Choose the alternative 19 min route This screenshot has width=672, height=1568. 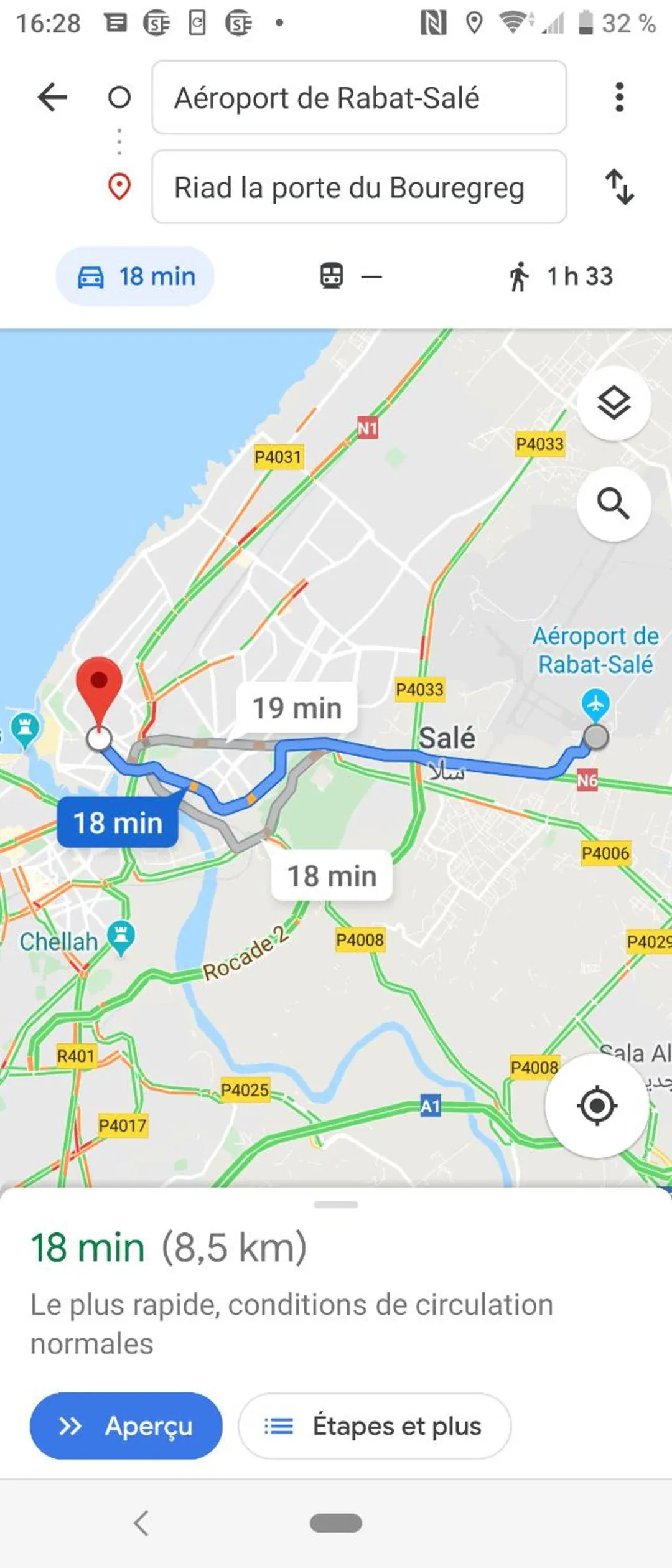point(297,708)
